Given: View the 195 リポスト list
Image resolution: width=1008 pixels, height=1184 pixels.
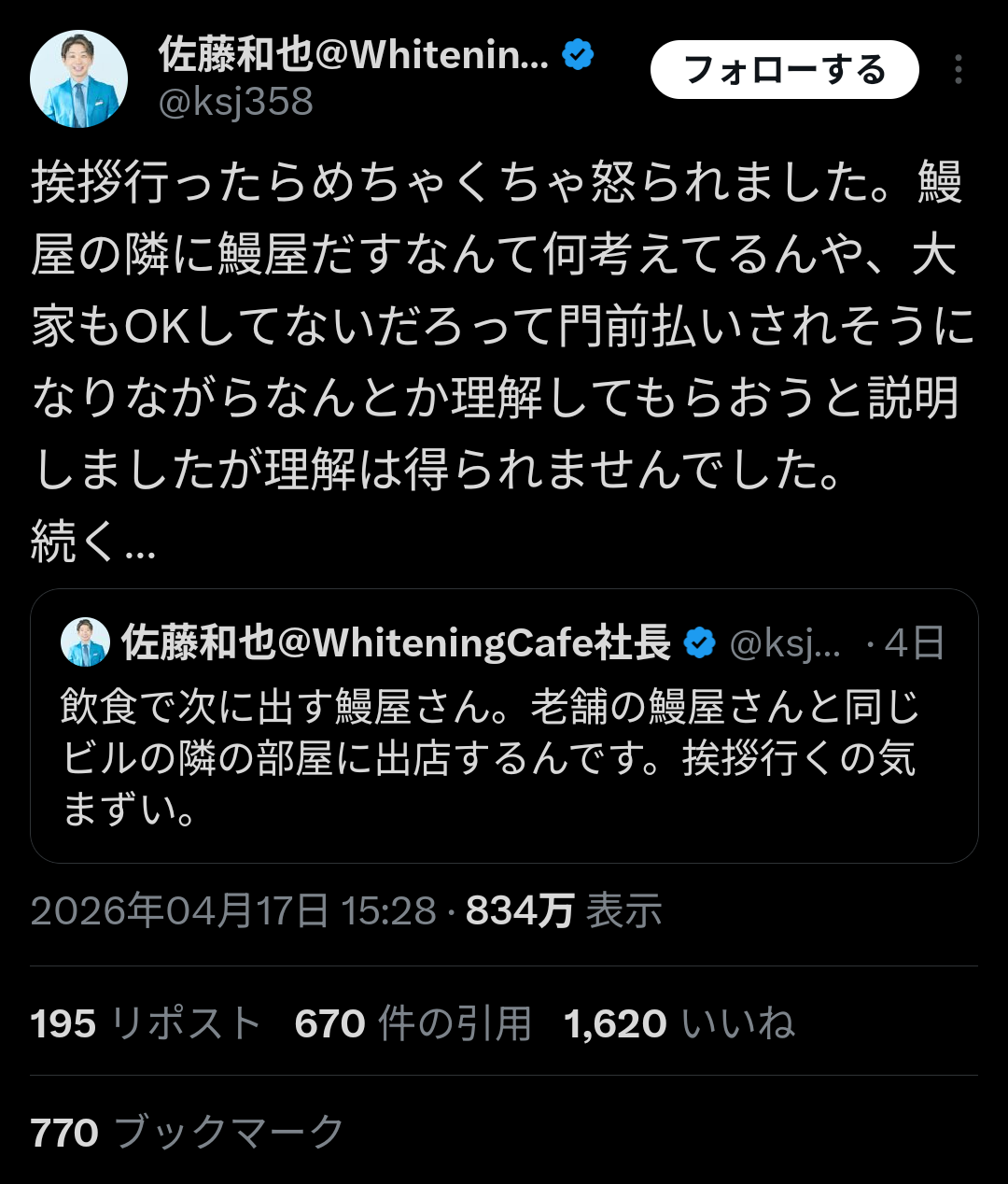Looking at the screenshot, I should tap(145, 1023).
